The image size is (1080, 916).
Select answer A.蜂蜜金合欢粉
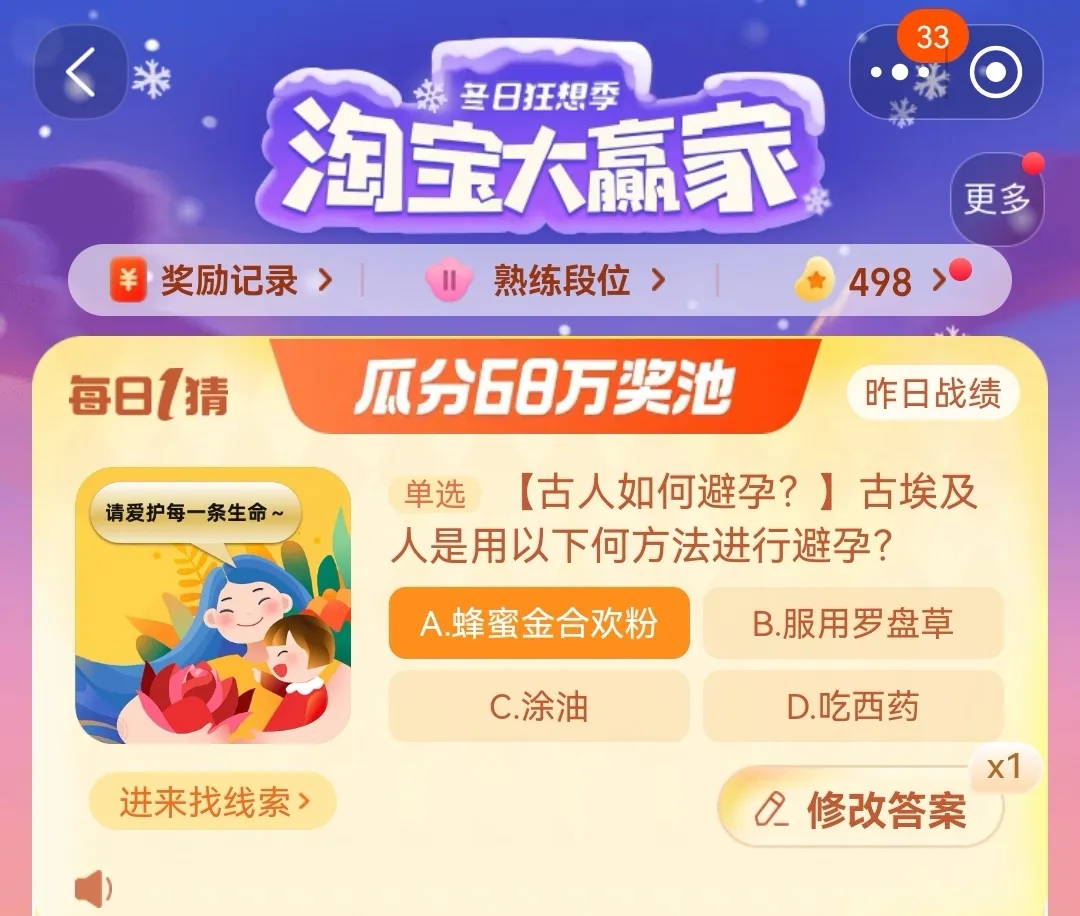539,623
